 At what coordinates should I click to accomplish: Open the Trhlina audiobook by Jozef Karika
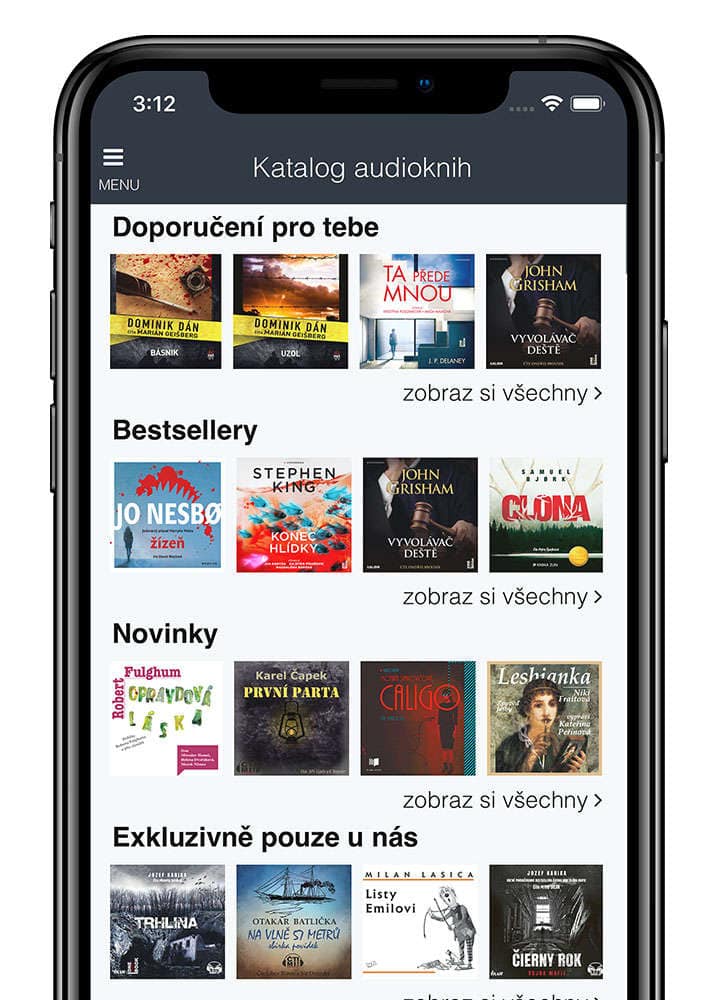(x=167, y=921)
